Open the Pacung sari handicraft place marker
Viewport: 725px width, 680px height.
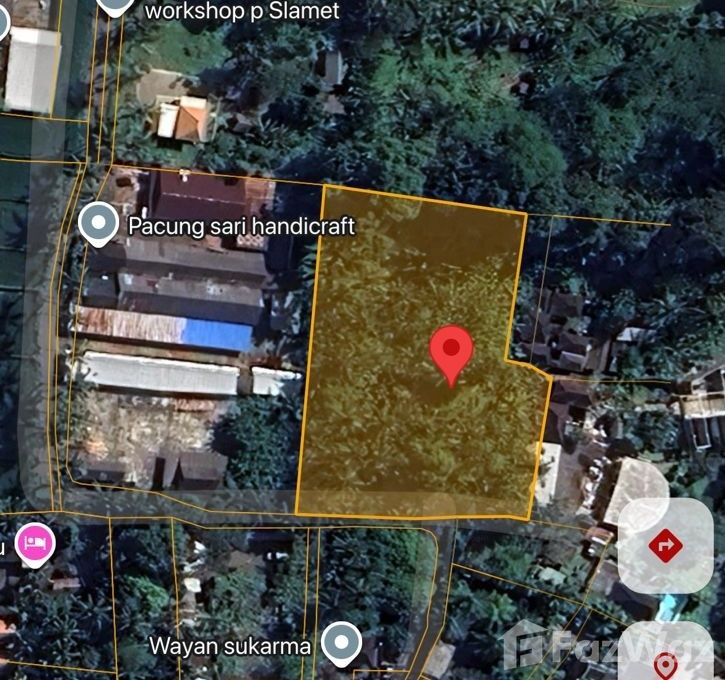[x=98, y=224]
